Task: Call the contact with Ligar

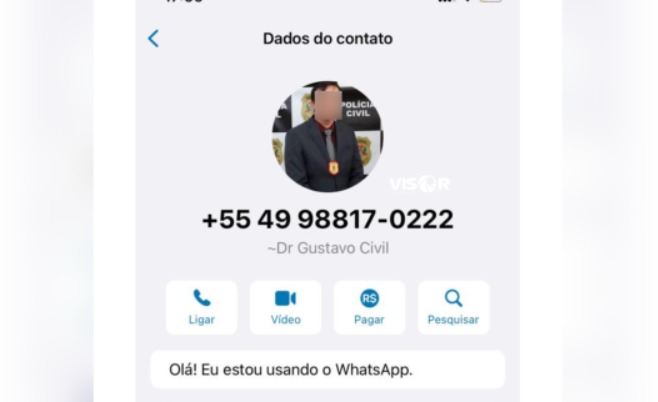Action: click(202, 307)
